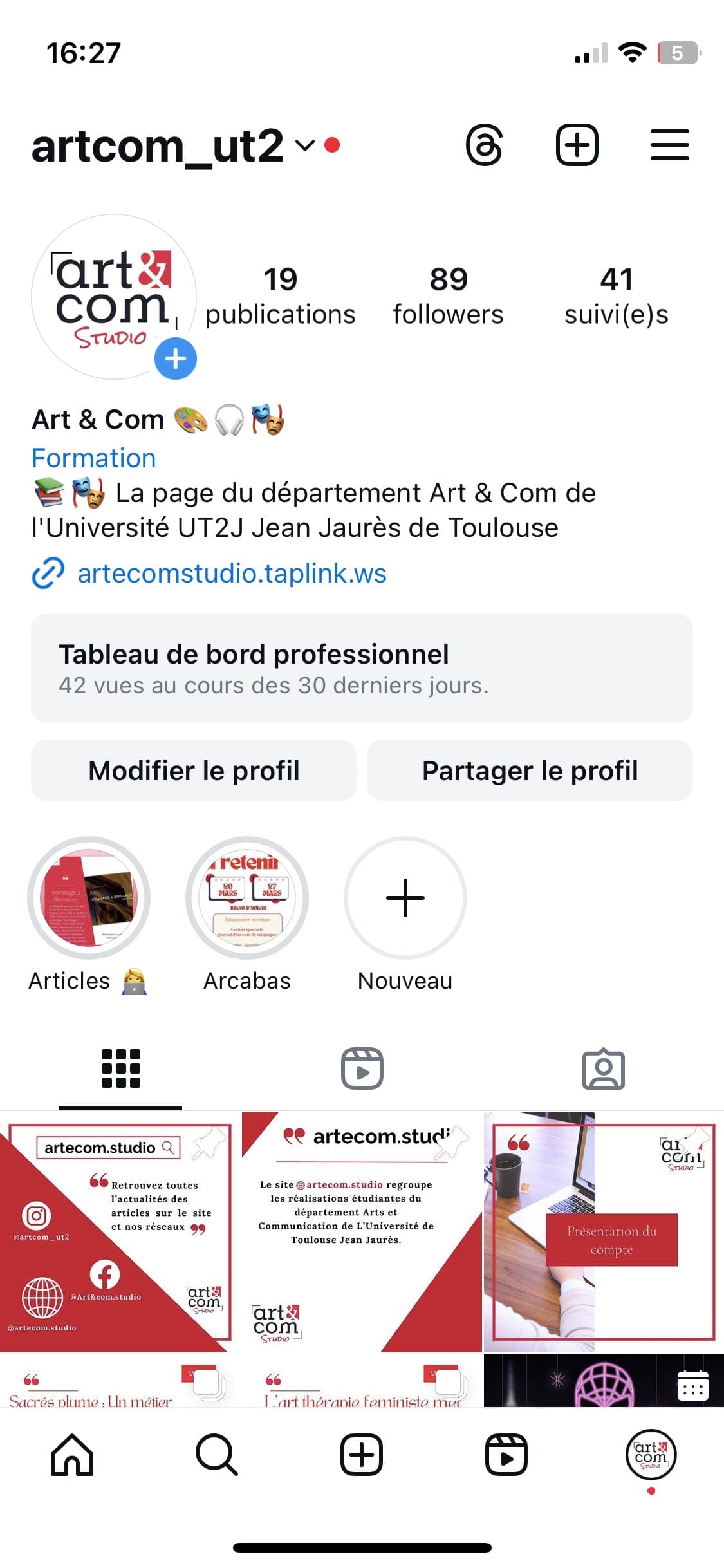View the 89 followers list
The width and height of the screenshot is (724, 1568).
pos(448,296)
